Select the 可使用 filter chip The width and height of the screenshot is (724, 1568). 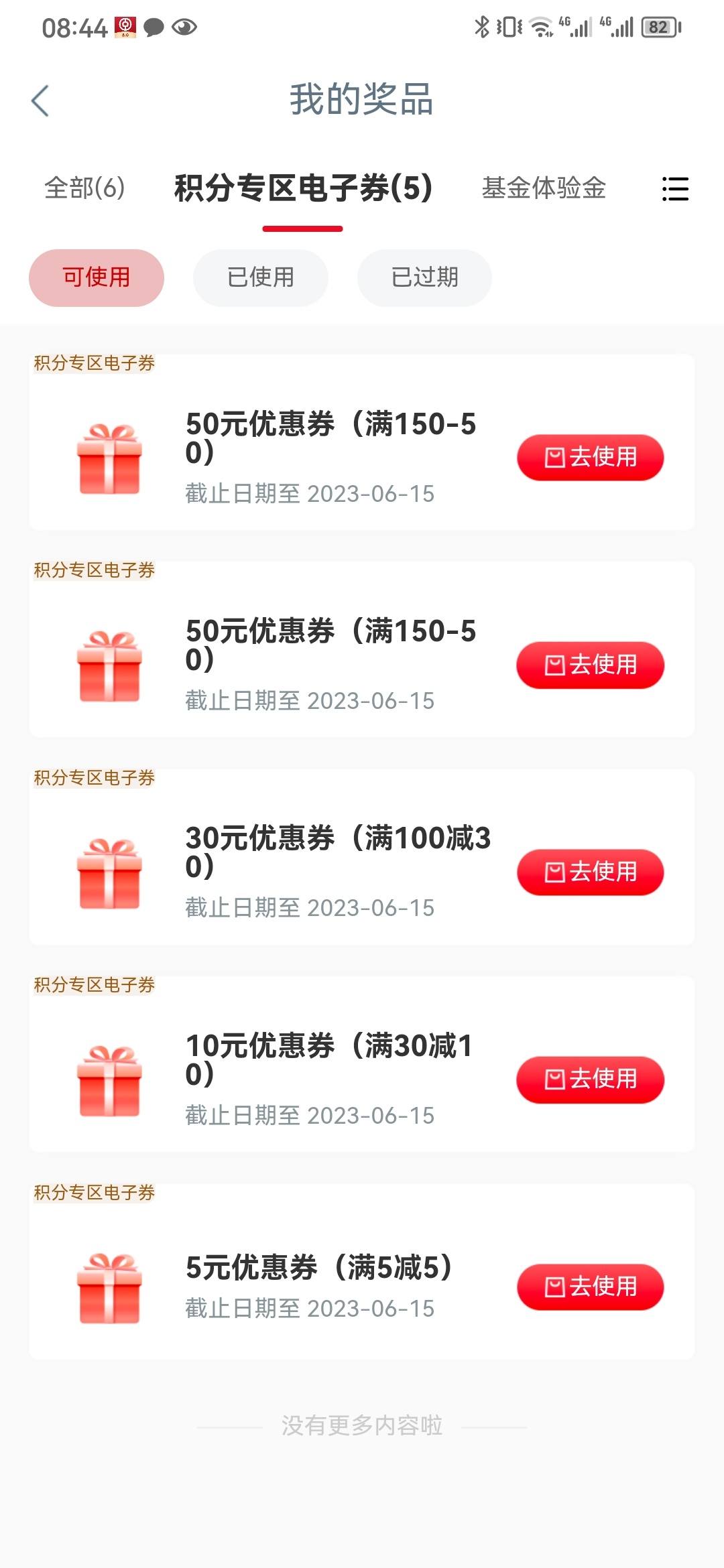(97, 277)
